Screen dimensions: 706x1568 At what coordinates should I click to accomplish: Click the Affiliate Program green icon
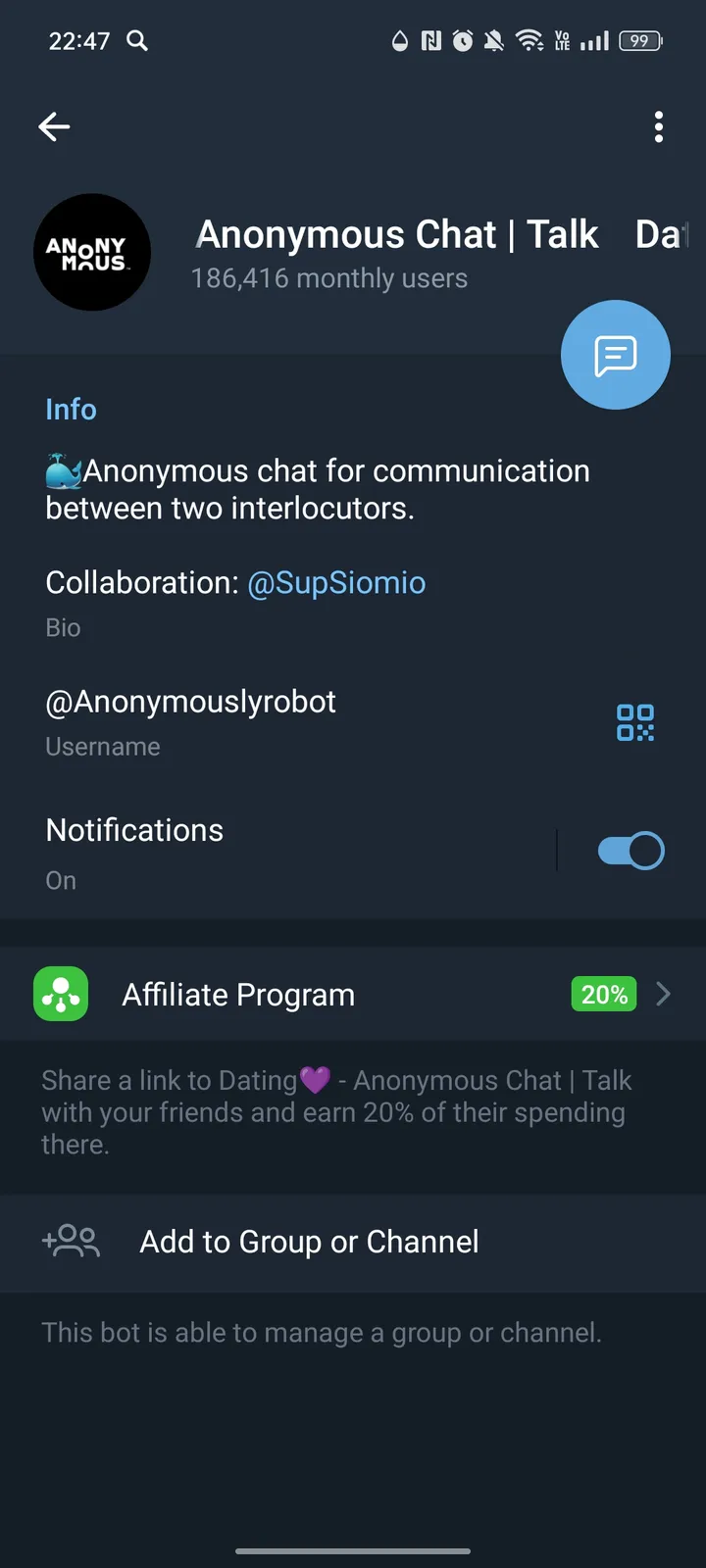[60, 994]
